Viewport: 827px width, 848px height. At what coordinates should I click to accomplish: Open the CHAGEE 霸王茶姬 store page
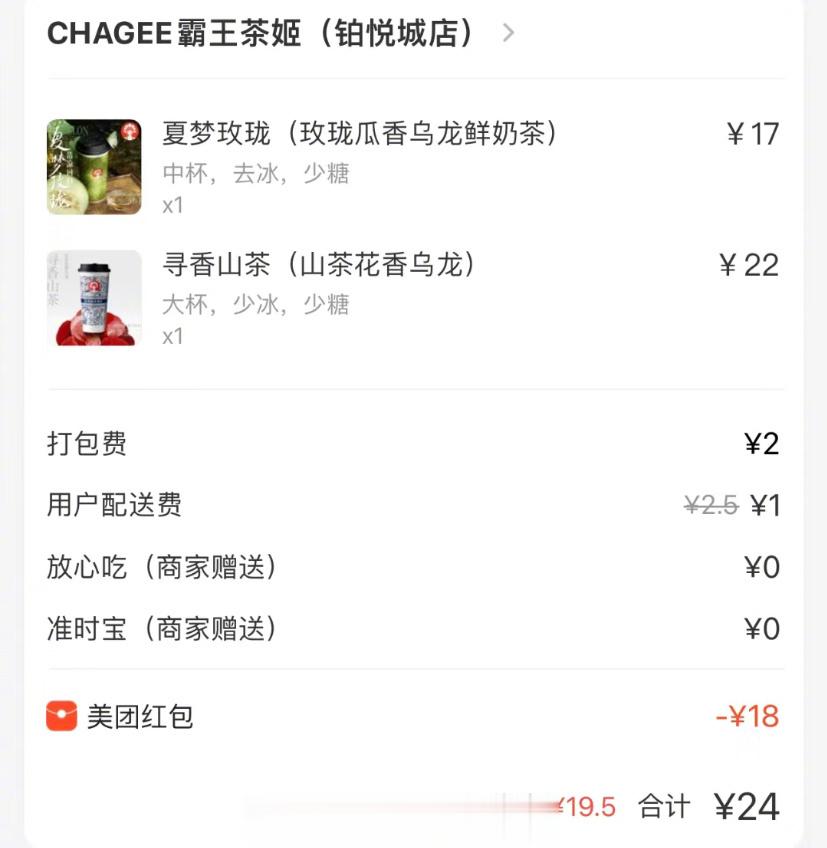tap(270, 33)
